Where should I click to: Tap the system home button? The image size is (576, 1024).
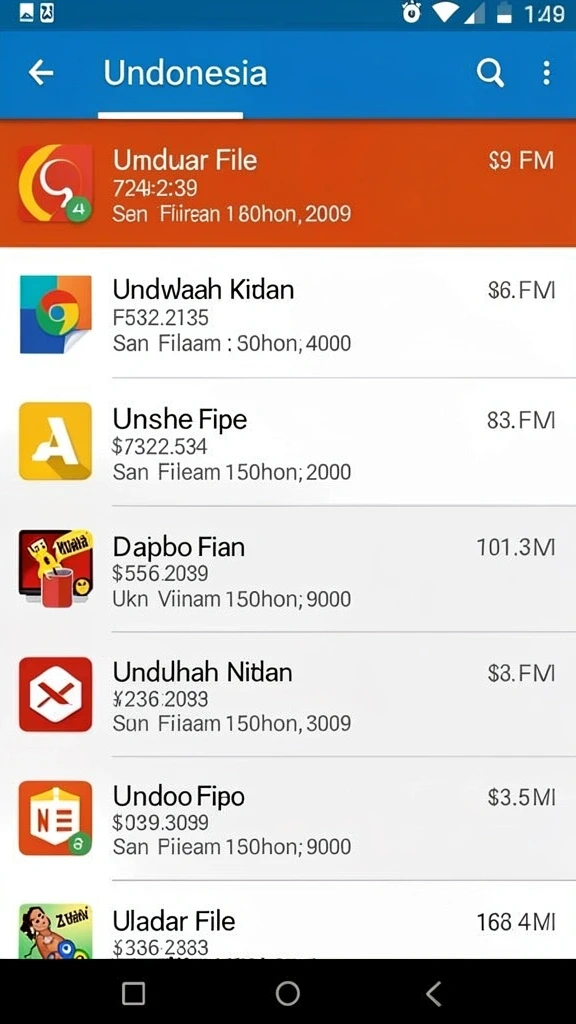coord(288,993)
